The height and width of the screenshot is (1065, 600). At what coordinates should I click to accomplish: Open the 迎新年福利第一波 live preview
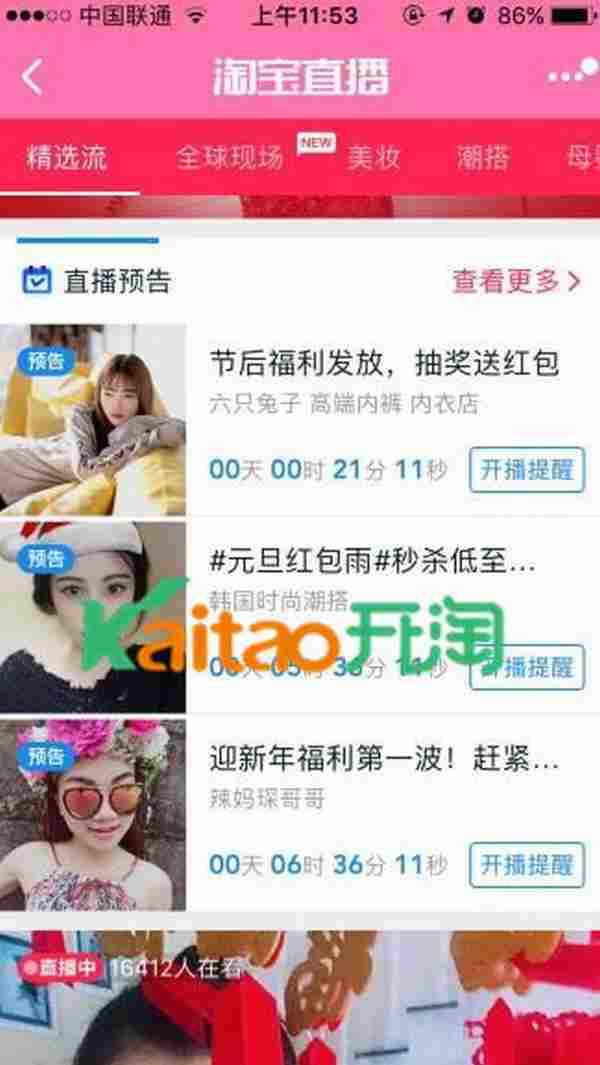click(383, 760)
